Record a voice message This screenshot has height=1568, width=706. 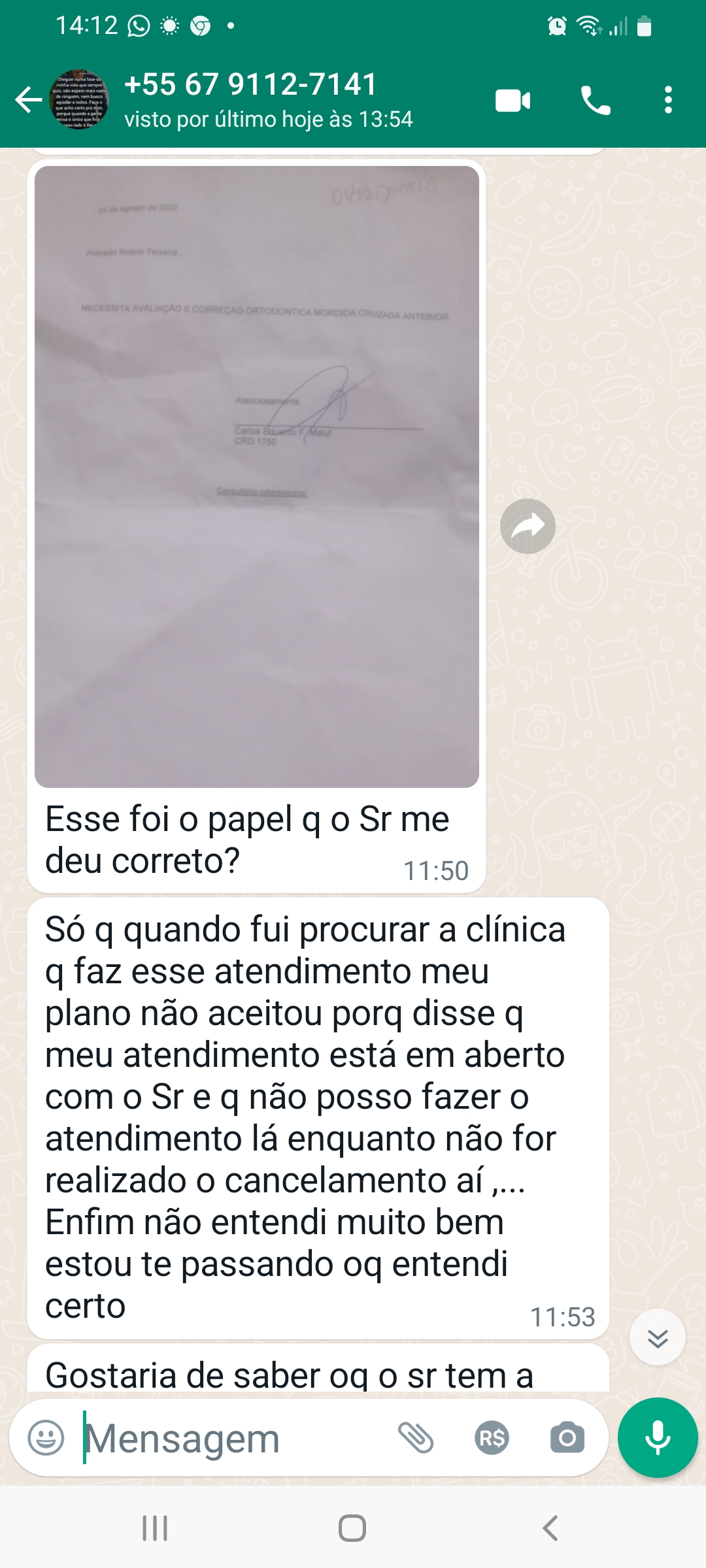pos(658,1438)
